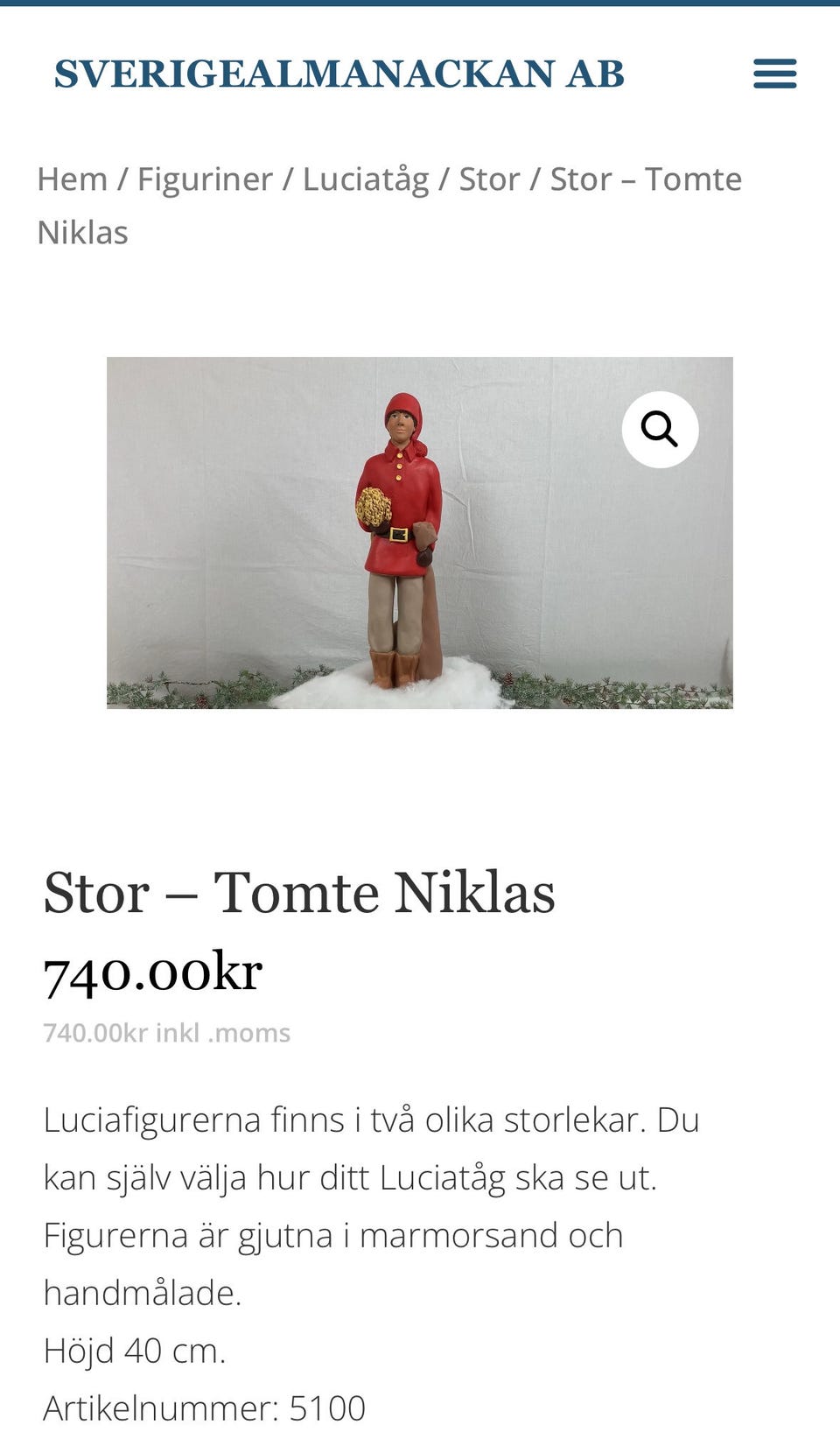Open the Figuriner category page
This screenshot has width=840, height=1446.
[x=203, y=179]
